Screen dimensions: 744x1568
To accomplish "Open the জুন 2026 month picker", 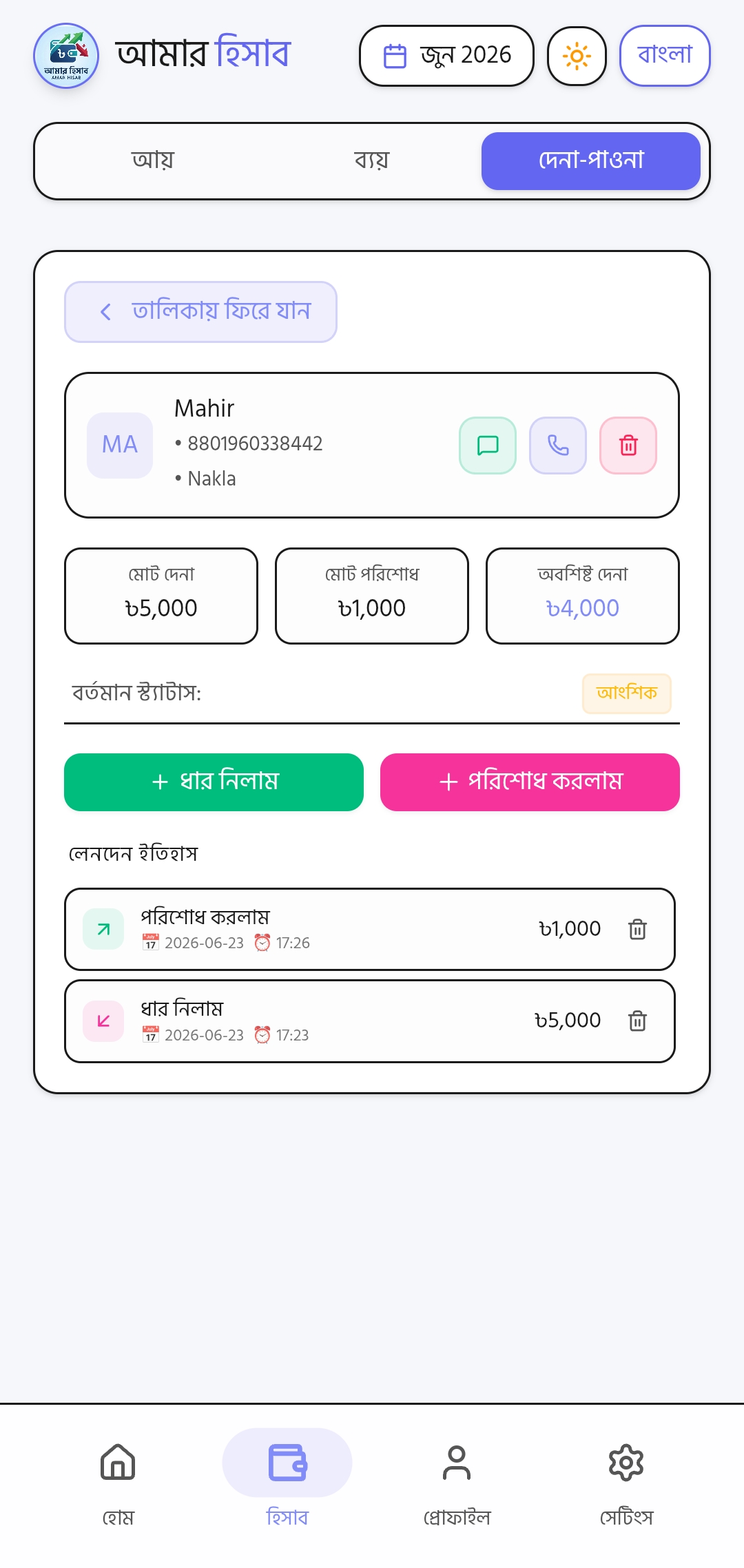I will tap(446, 56).
